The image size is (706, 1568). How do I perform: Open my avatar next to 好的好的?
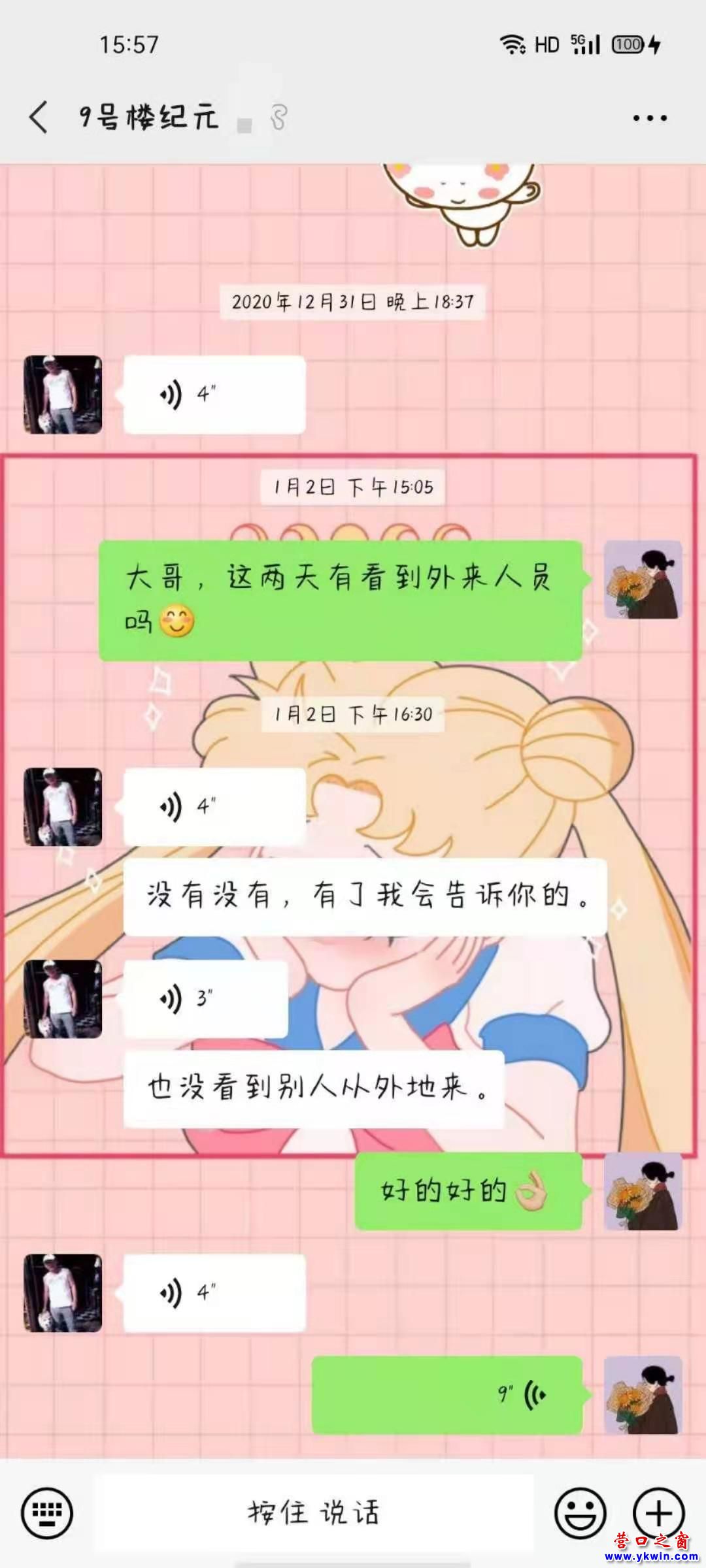(643, 1191)
